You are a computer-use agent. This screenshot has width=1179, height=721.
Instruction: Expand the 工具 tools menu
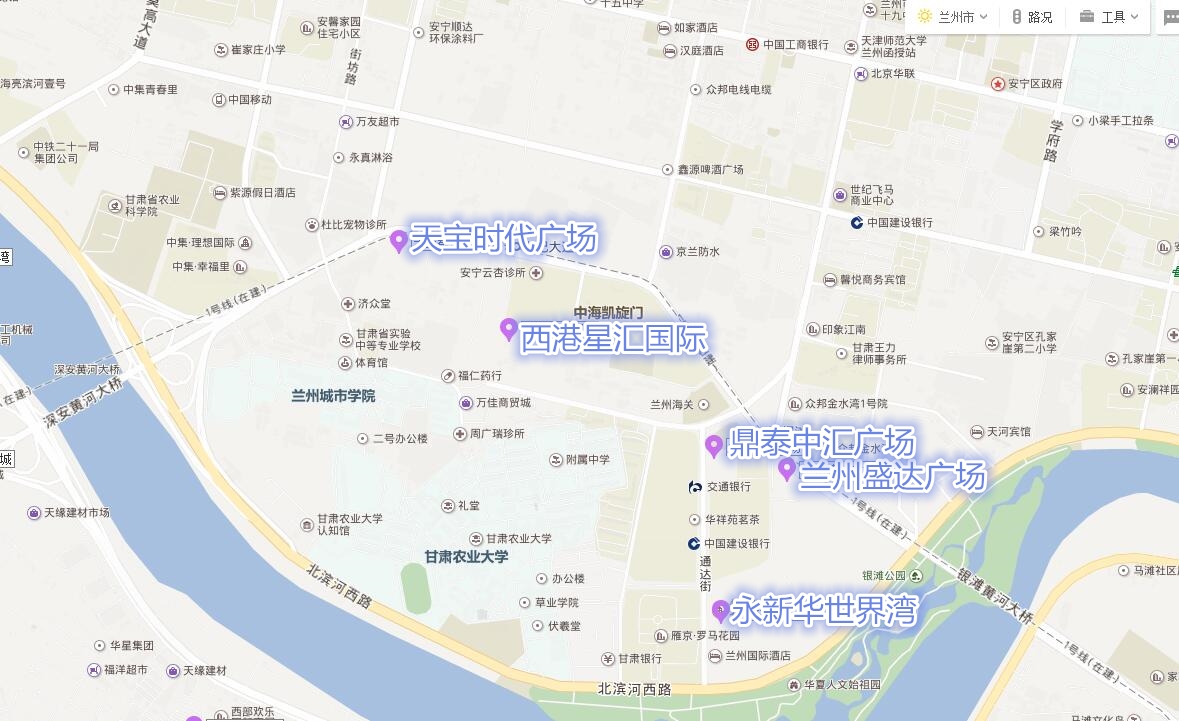(x=1110, y=17)
